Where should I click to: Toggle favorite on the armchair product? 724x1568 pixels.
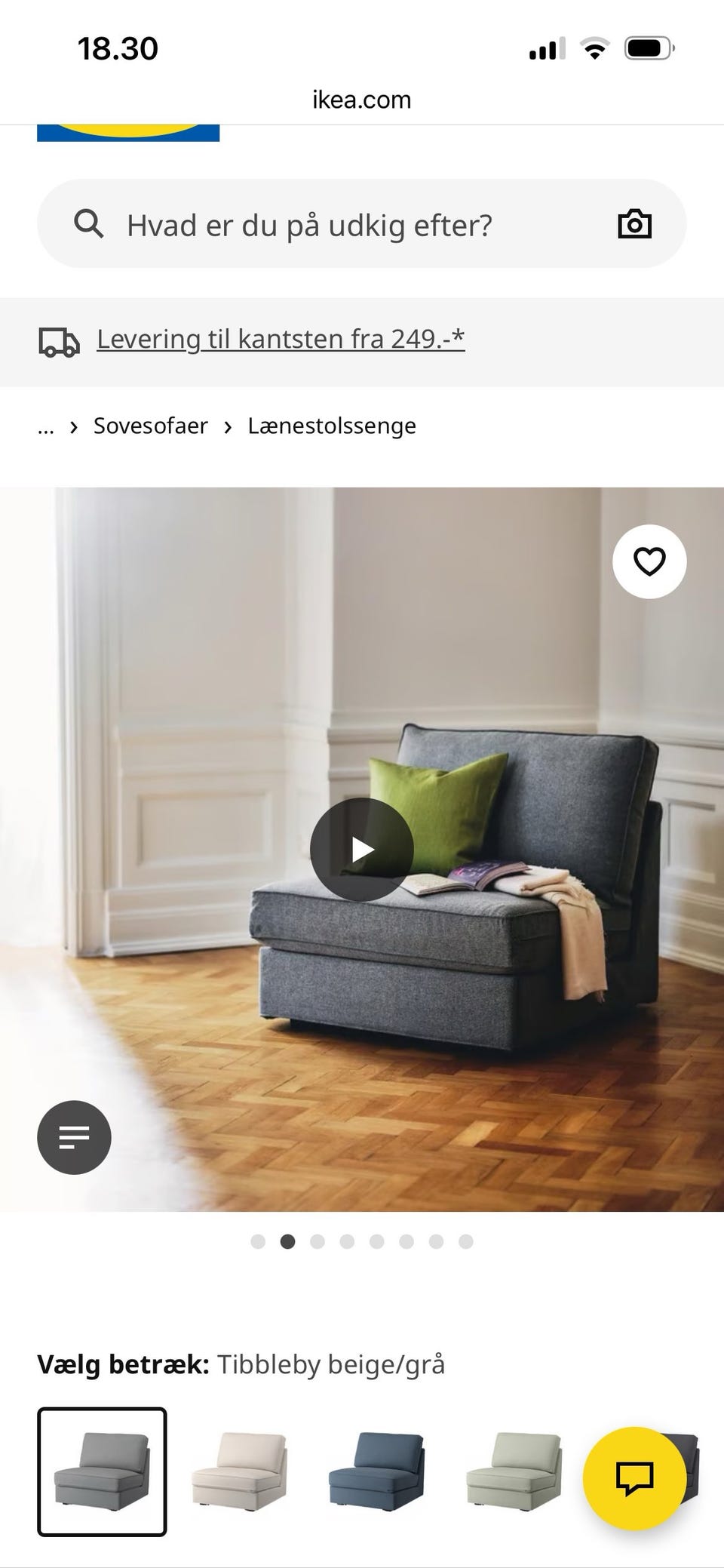649,561
